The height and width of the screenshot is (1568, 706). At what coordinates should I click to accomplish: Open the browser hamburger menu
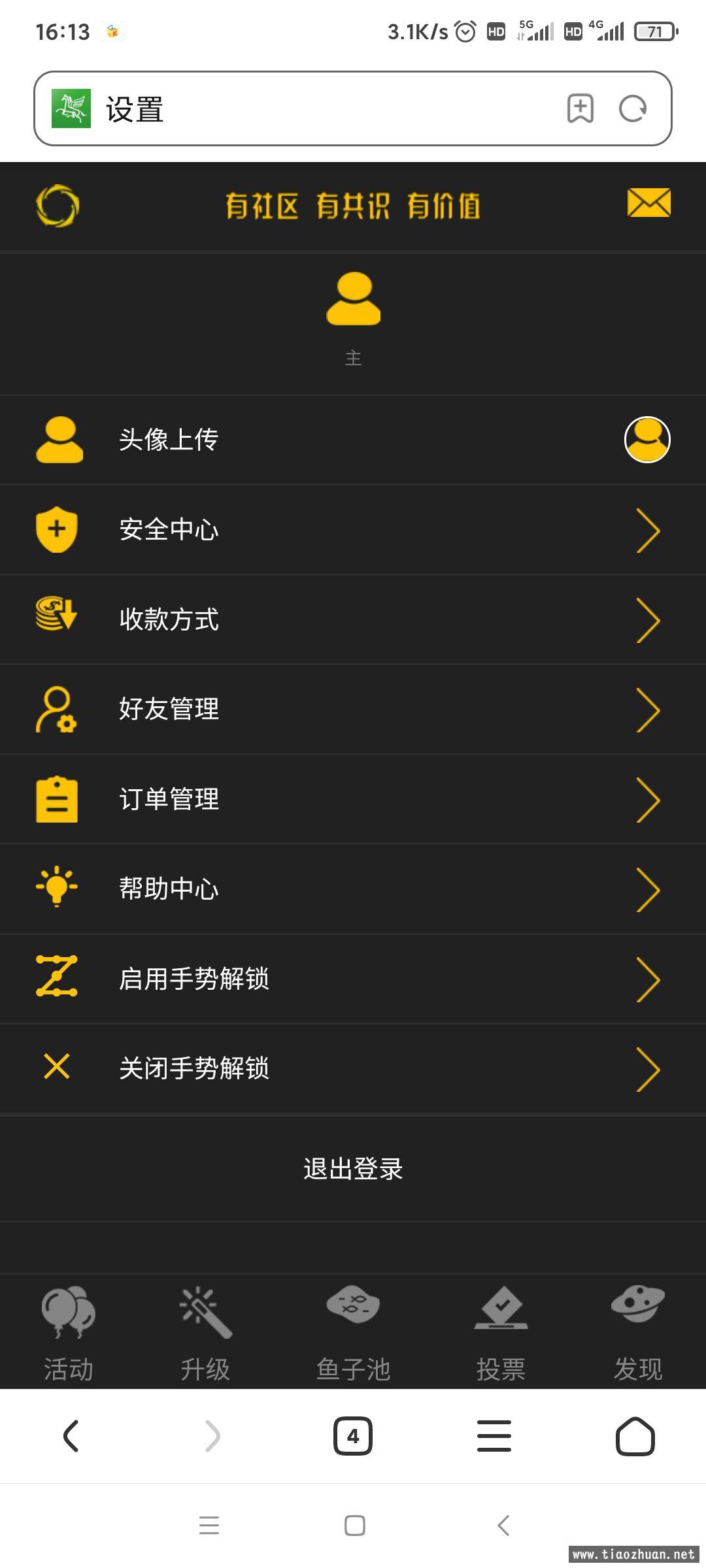(x=494, y=1436)
